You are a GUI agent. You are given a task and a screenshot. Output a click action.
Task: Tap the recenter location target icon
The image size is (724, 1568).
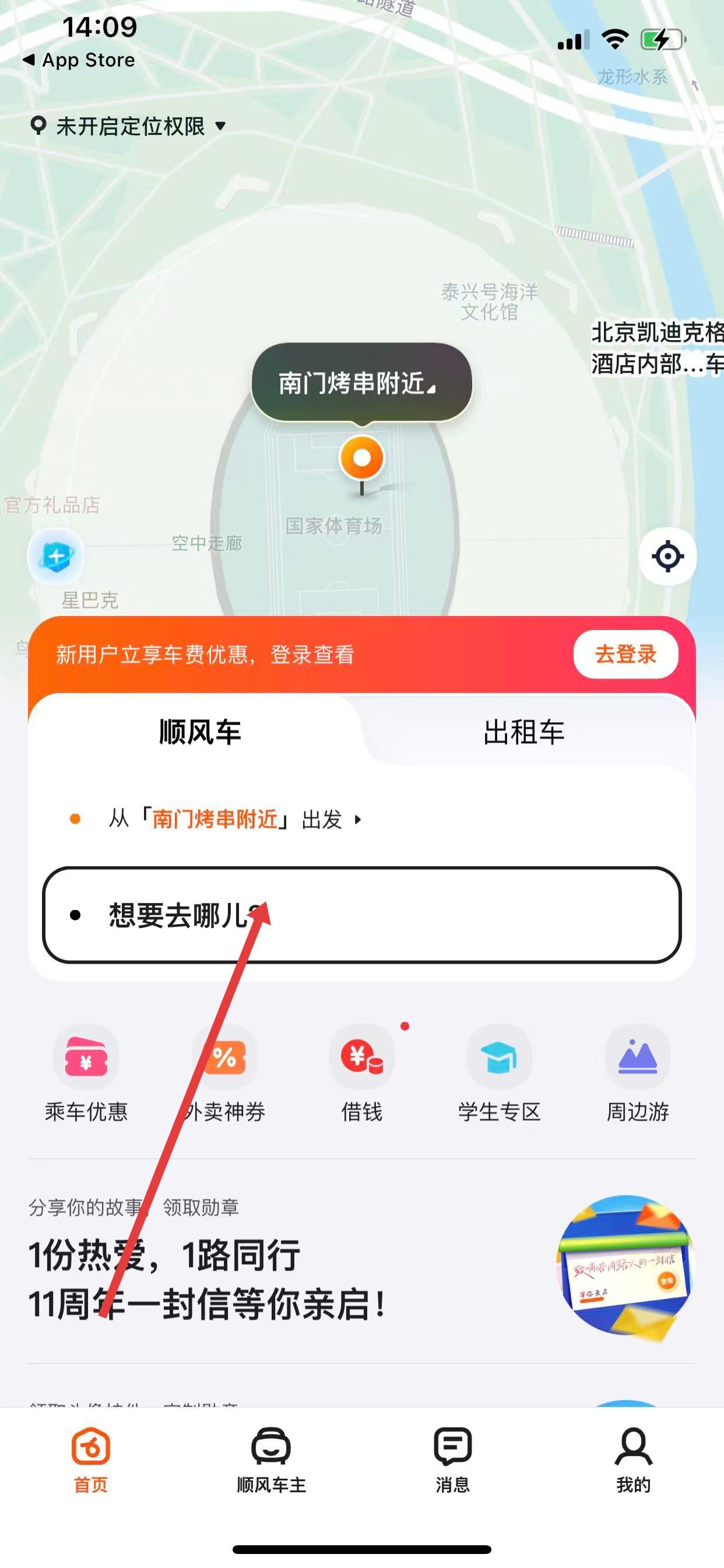pyautogui.click(x=667, y=556)
